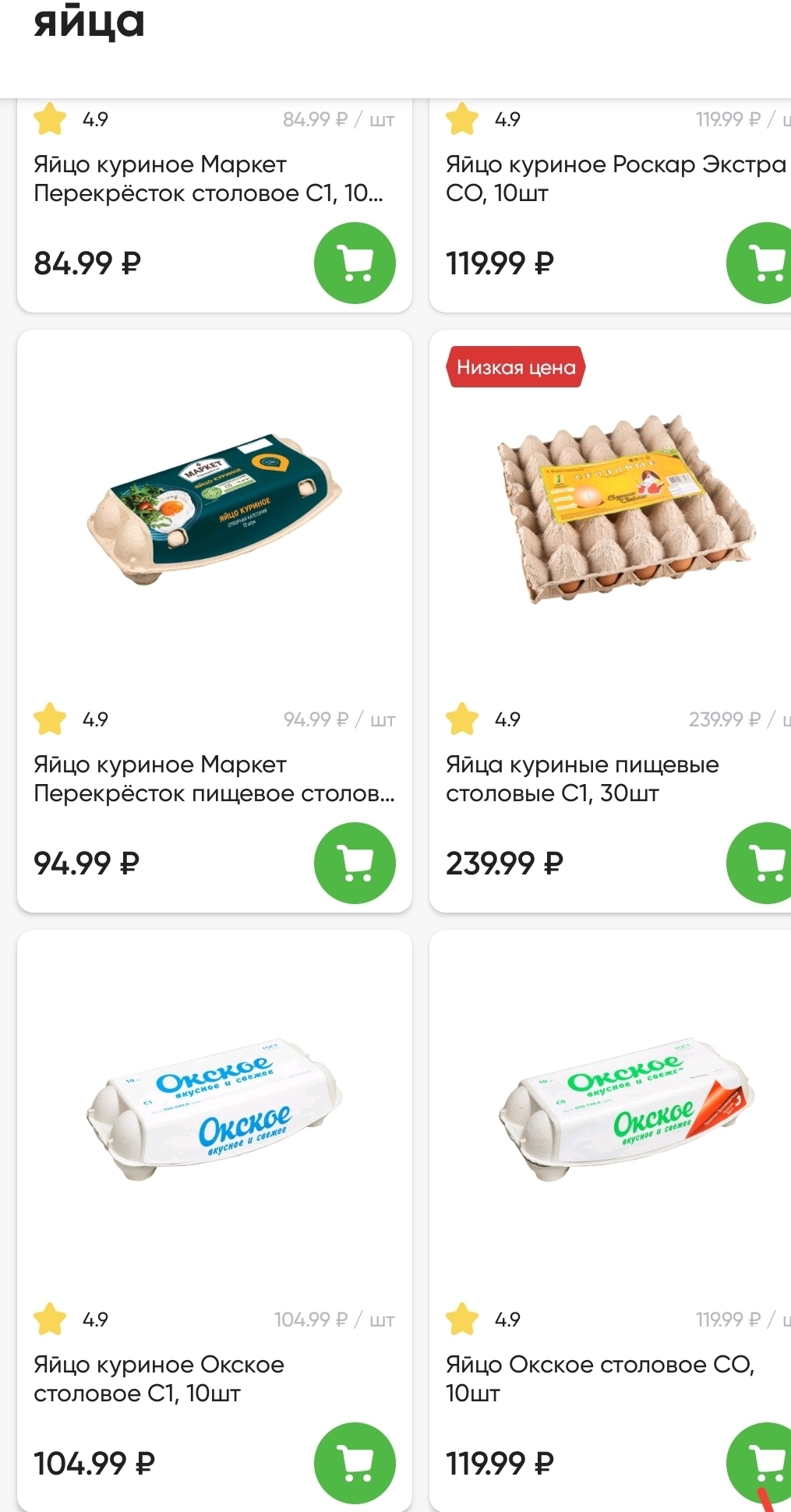Add Окское столовое С1 eggs to cart

[x=355, y=1463]
